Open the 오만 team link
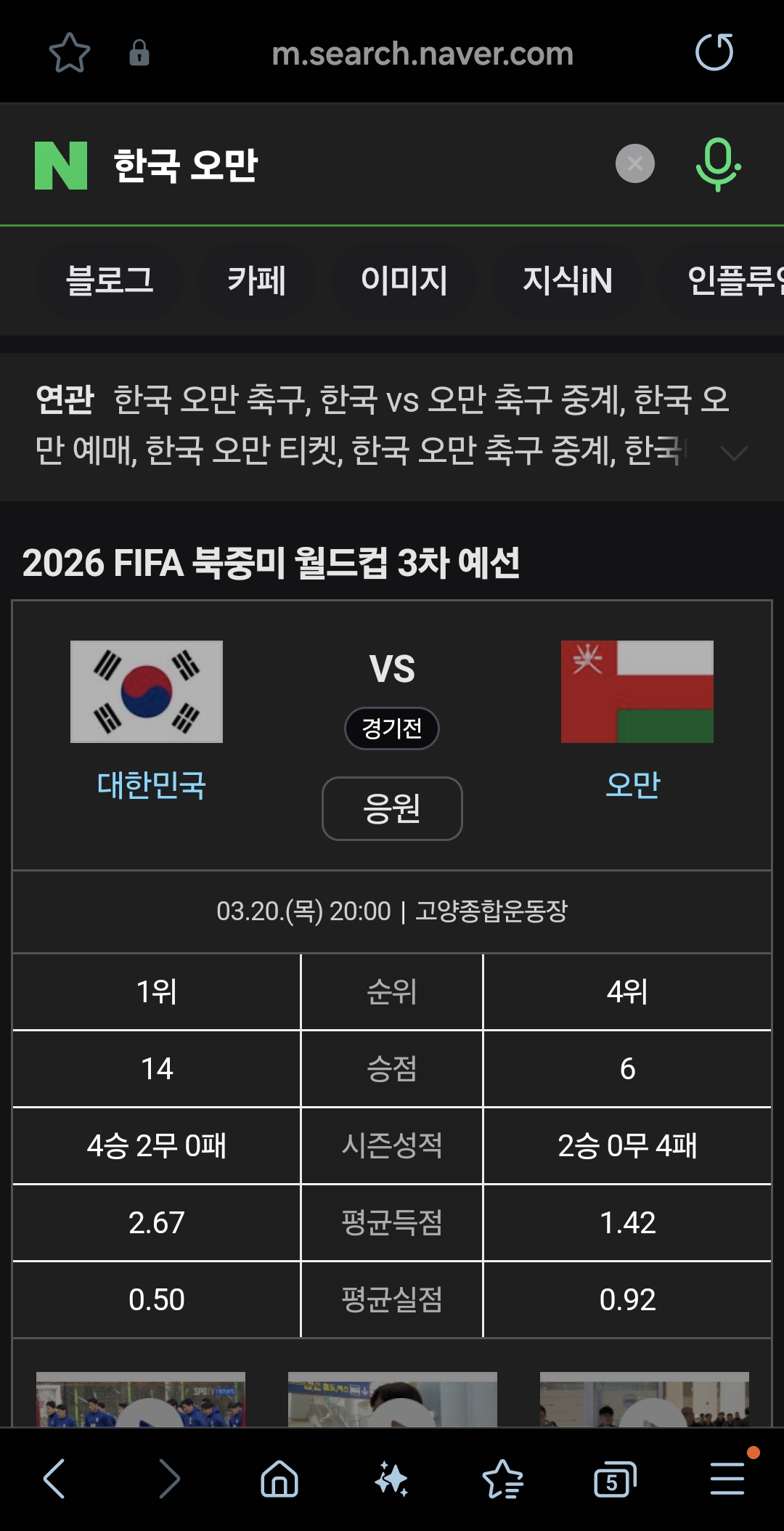The height and width of the screenshot is (1531, 784). coord(633,785)
